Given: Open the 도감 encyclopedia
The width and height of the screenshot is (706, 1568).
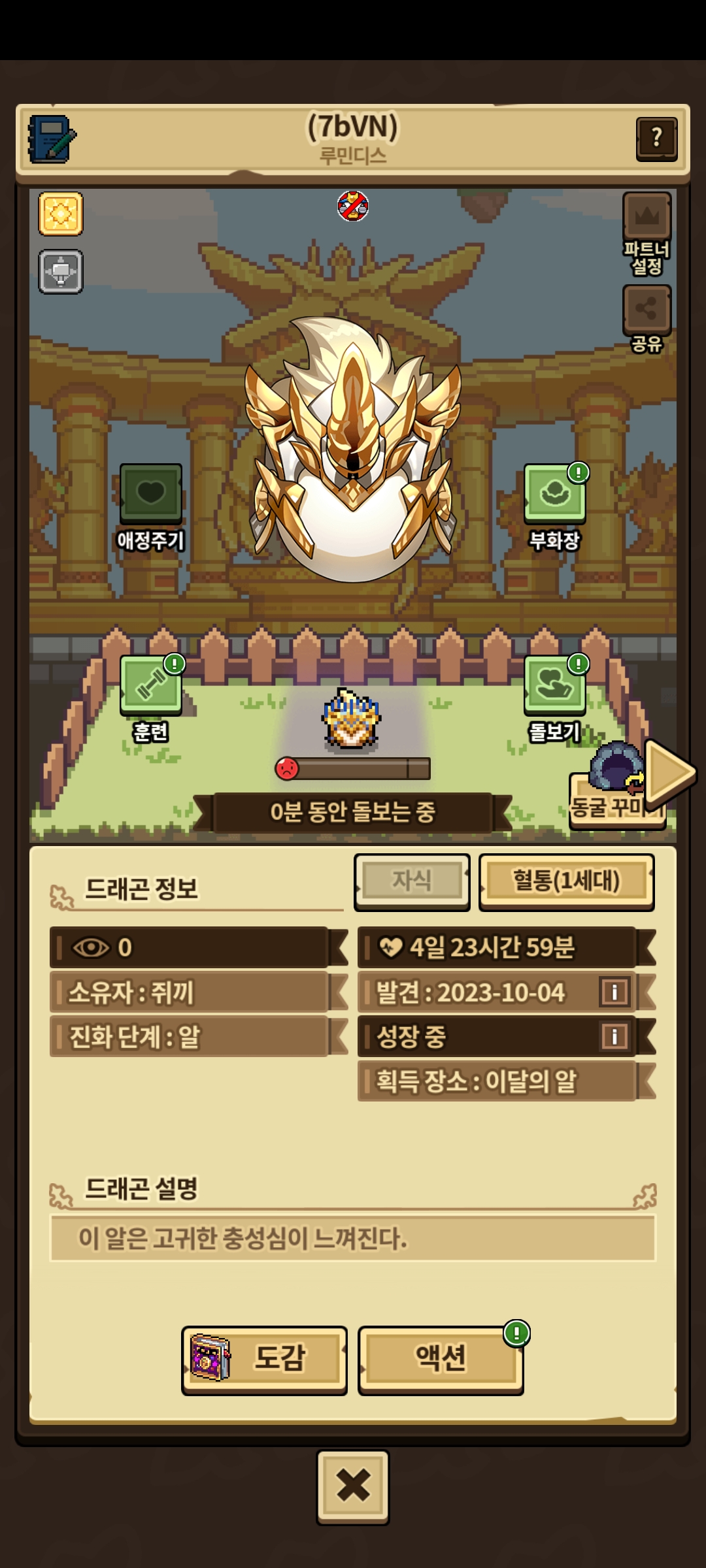Looking at the screenshot, I should point(264,1358).
